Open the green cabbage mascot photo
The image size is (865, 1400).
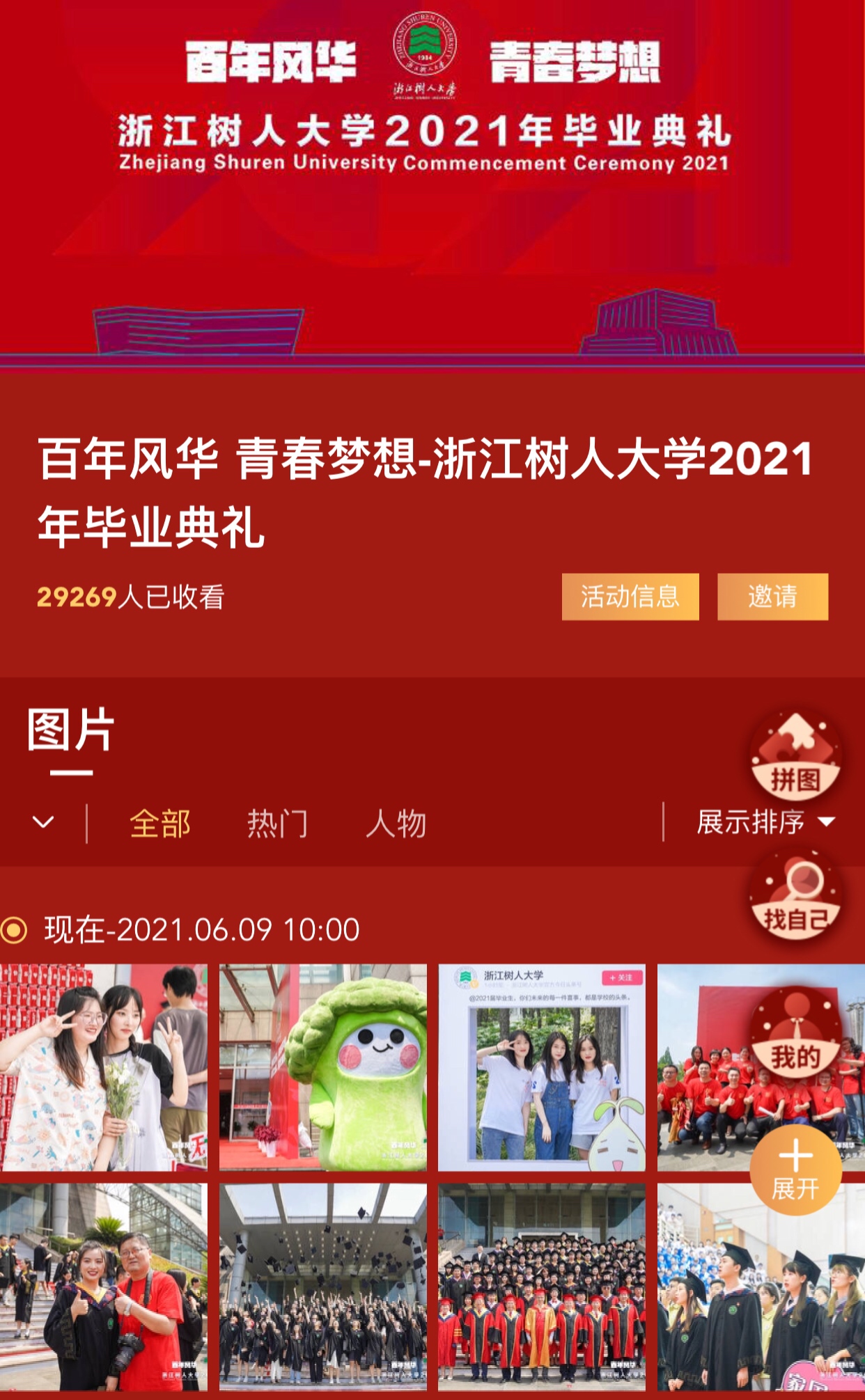[x=322, y=1067]
